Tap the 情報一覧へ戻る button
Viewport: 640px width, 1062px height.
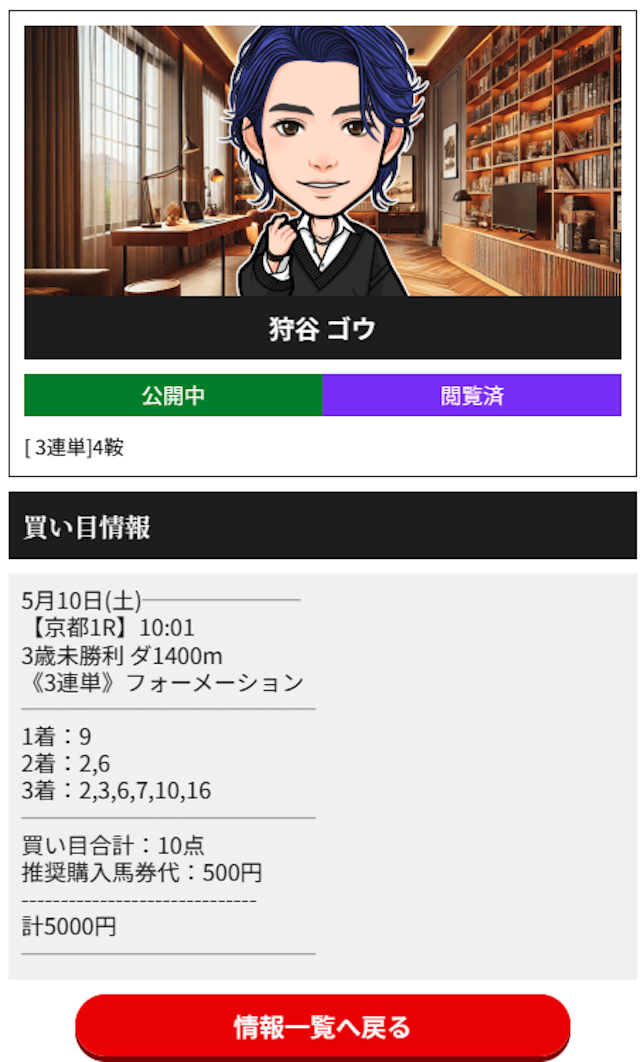point(322,1026)
